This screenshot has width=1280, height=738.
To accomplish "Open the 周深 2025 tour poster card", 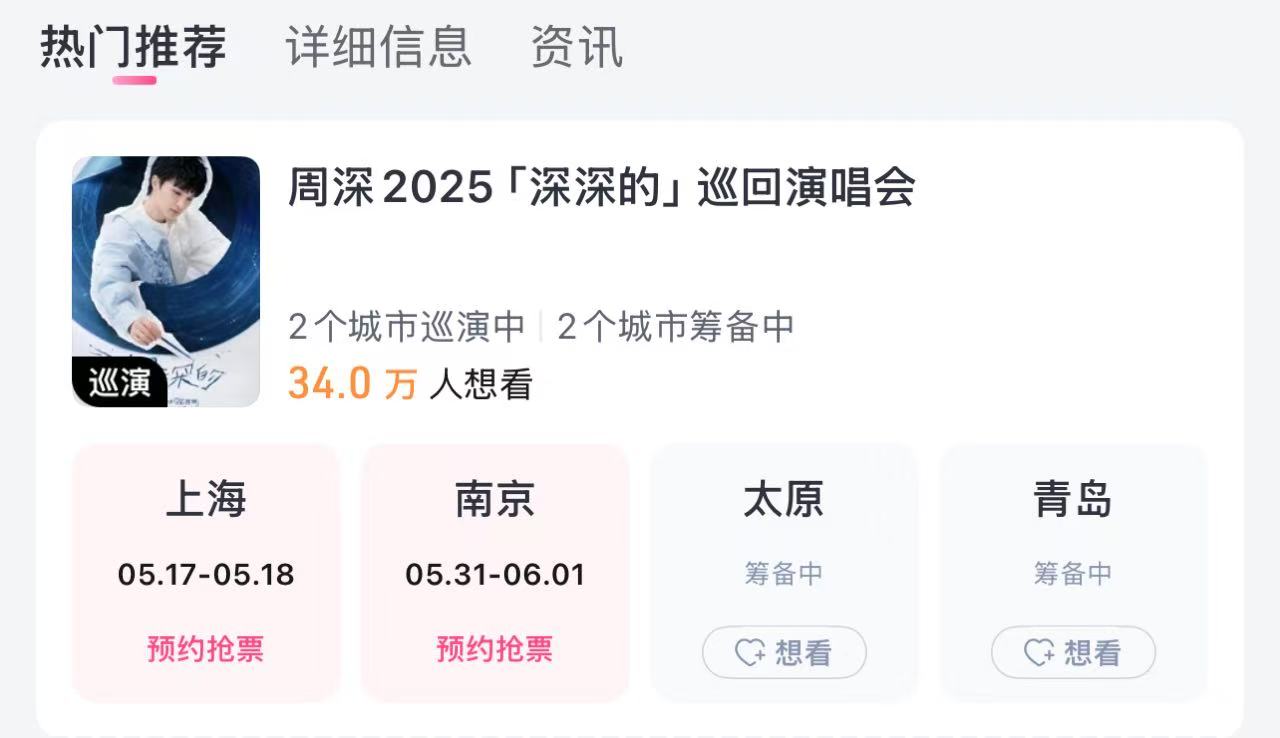I will click(166, 281).
